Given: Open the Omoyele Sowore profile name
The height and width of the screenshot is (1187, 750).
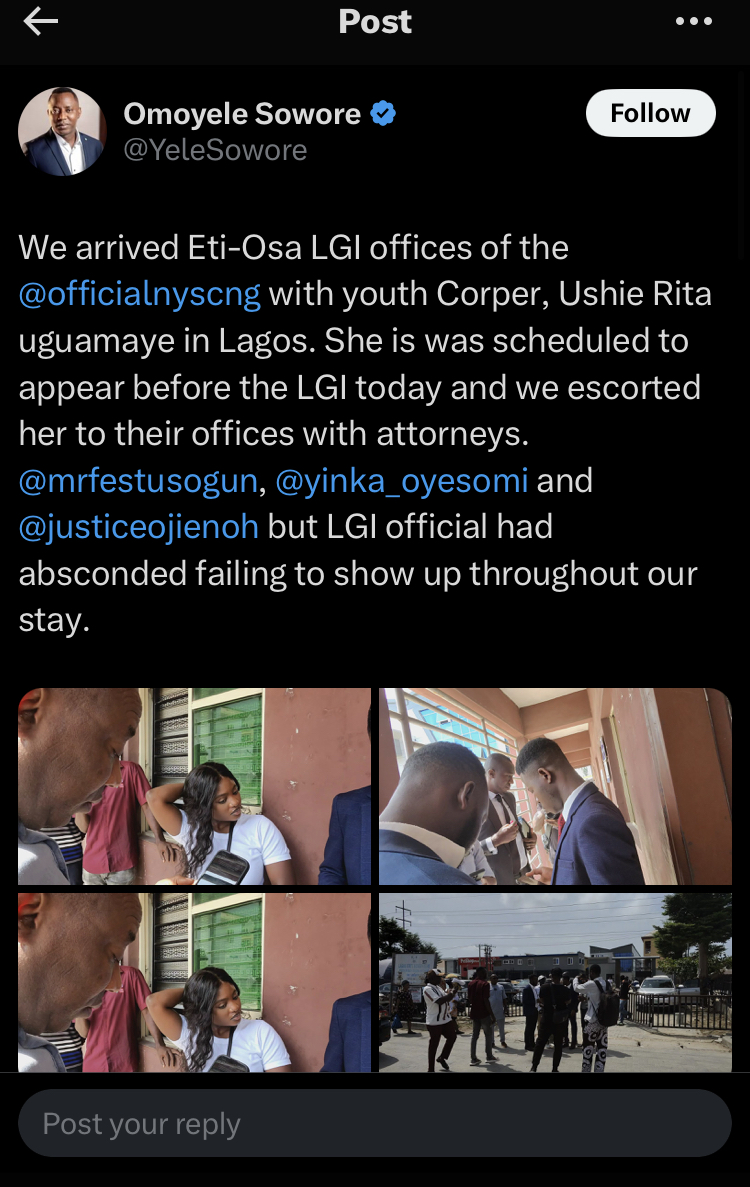Looking at the screenshot, I should click(241, 114).
